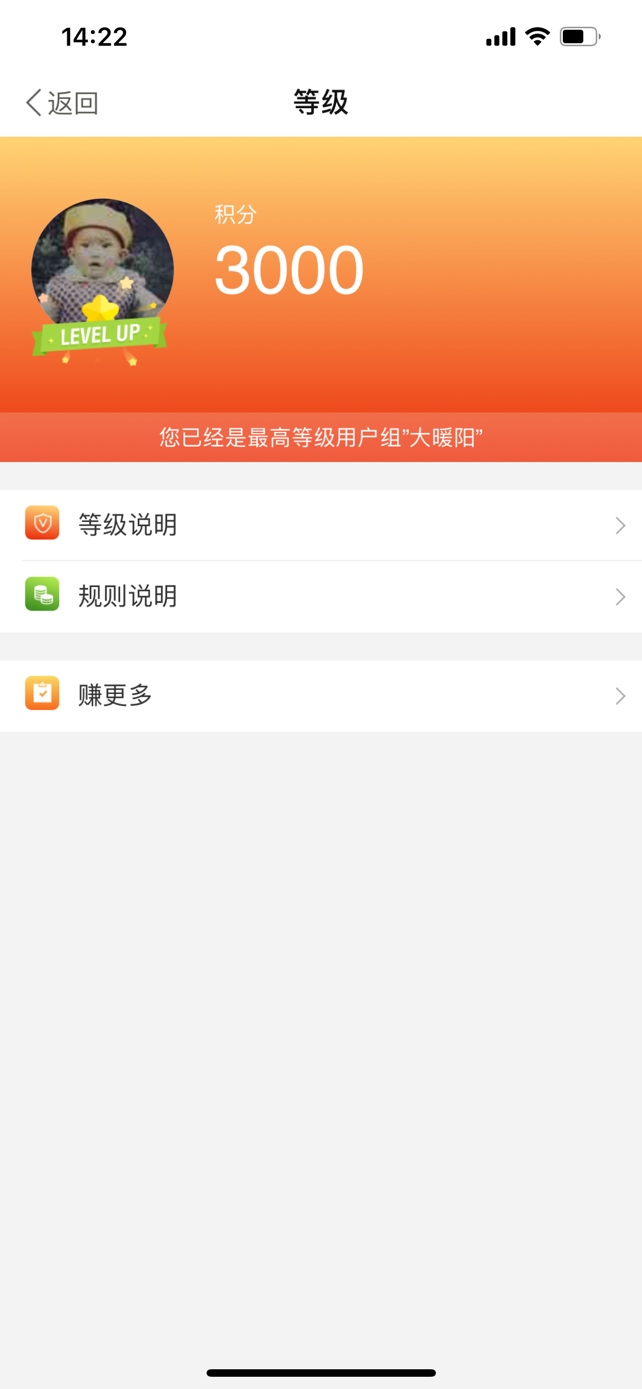Open the 赚更多 row
Viewport: 642px width, 1389px height.
[x=320, y=695]
